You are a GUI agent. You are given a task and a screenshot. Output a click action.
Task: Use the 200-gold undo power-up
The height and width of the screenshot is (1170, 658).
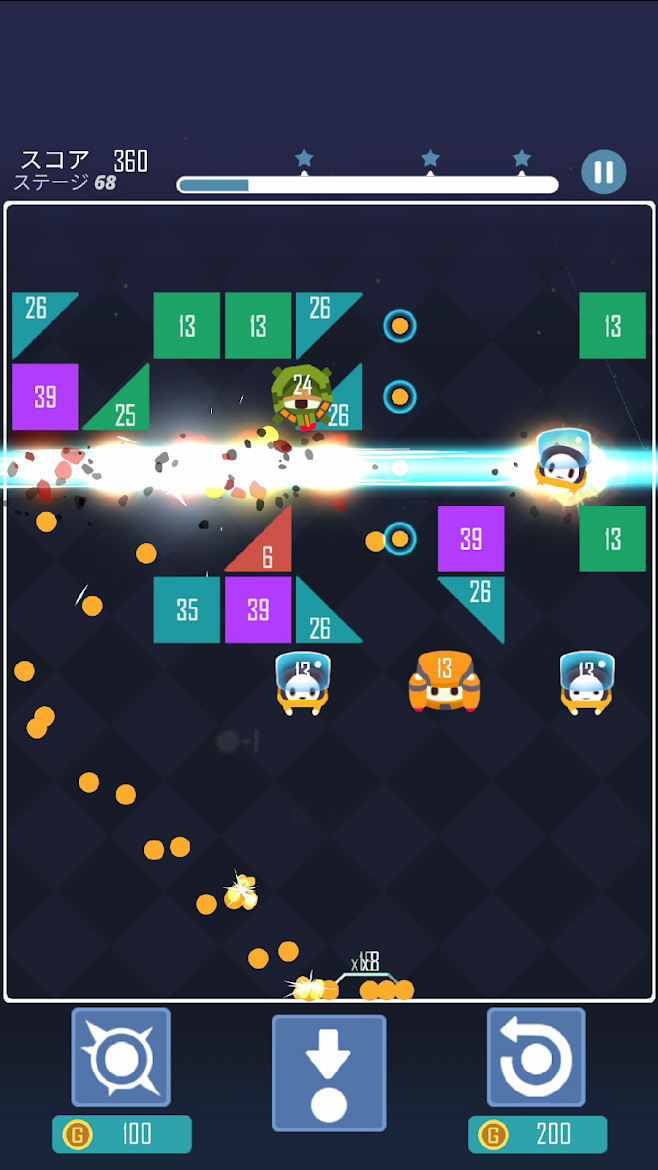coord(536,1057)
